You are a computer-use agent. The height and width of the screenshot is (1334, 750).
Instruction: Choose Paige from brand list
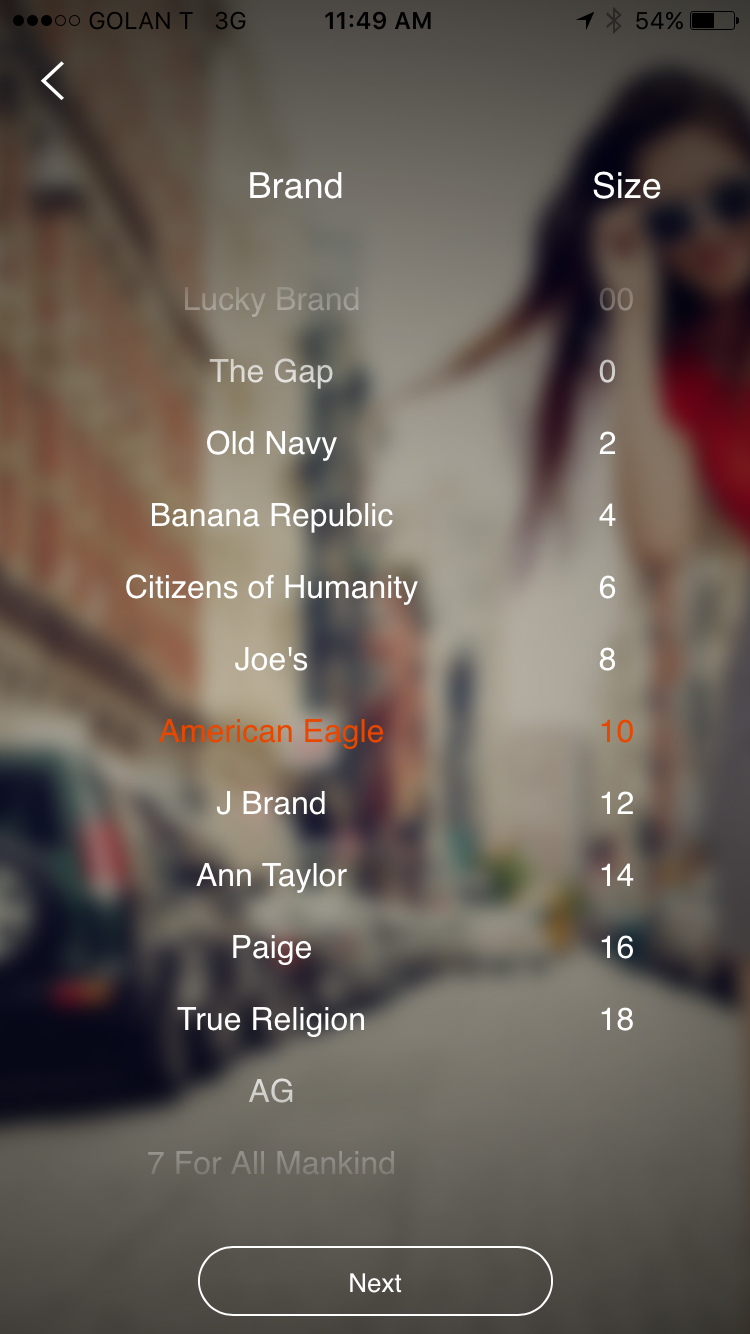pos(271,948)
